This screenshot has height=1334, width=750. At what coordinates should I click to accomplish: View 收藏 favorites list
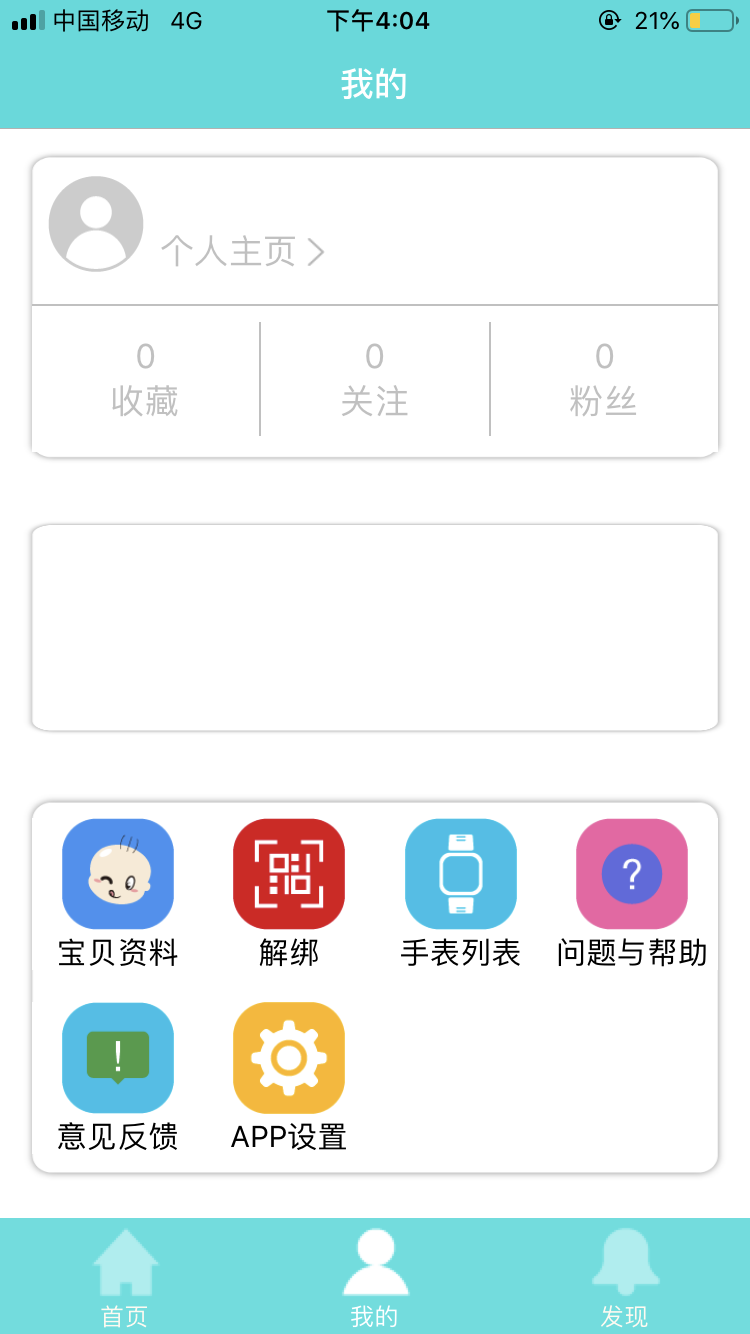(x=145, y=379)
